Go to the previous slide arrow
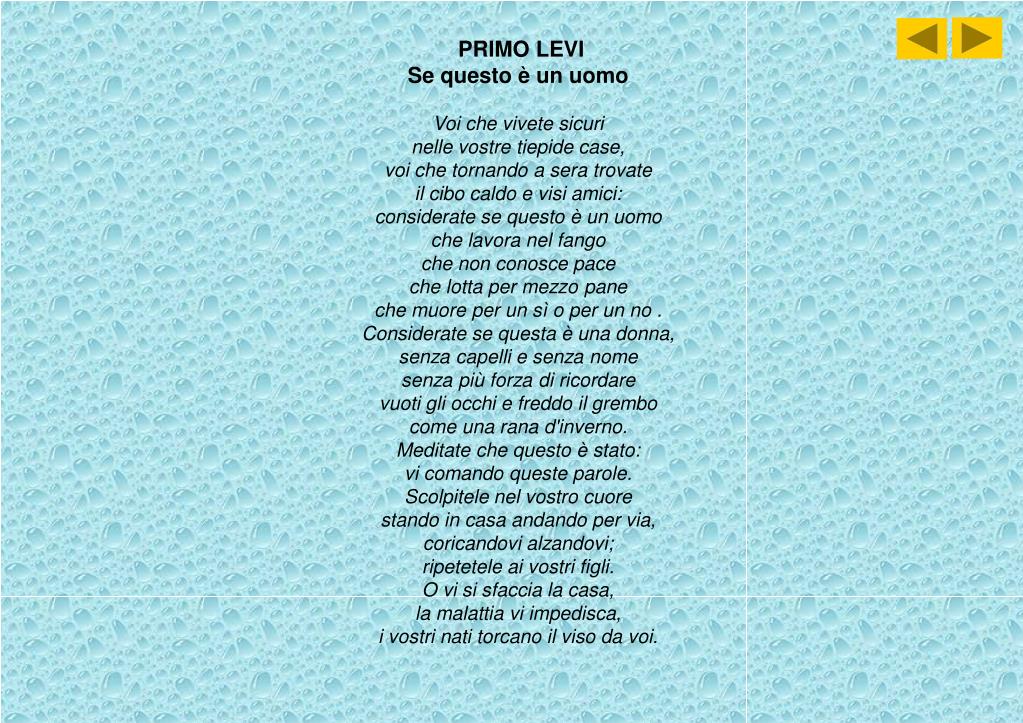Viewport: 1023px width, 723px height. (x=921, y=39)
